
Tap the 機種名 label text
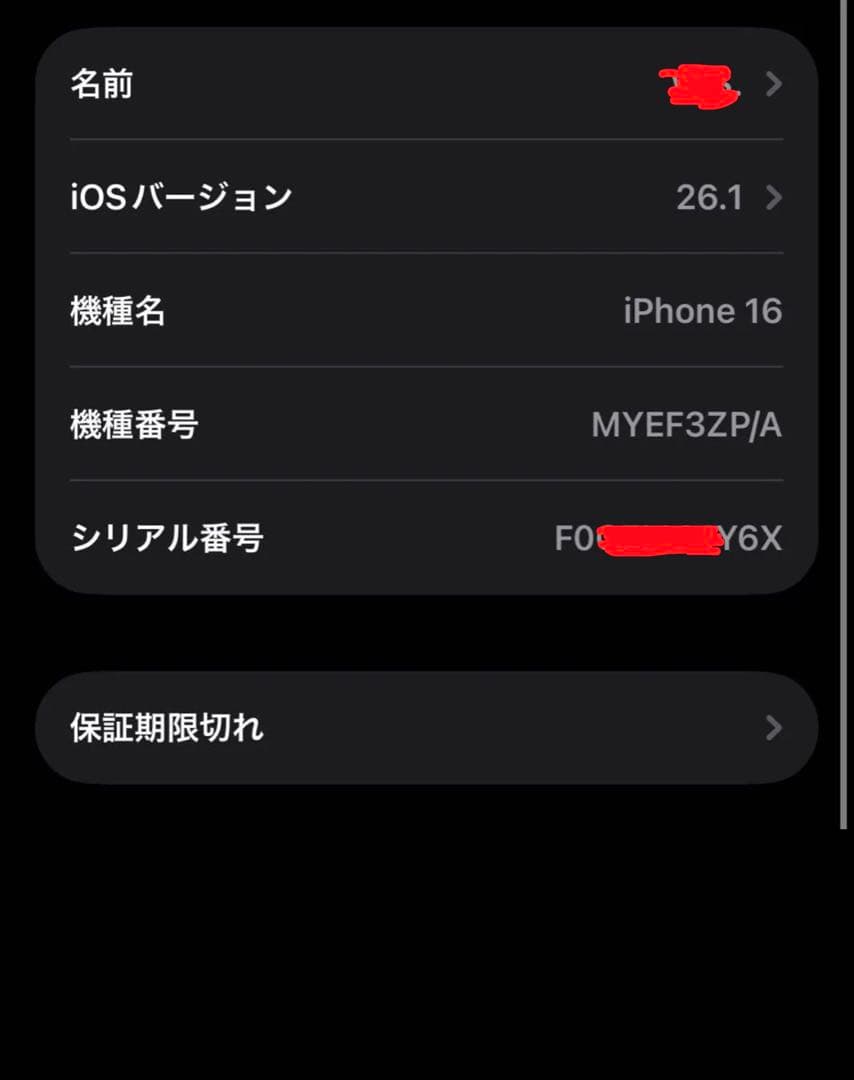point(117,311)
